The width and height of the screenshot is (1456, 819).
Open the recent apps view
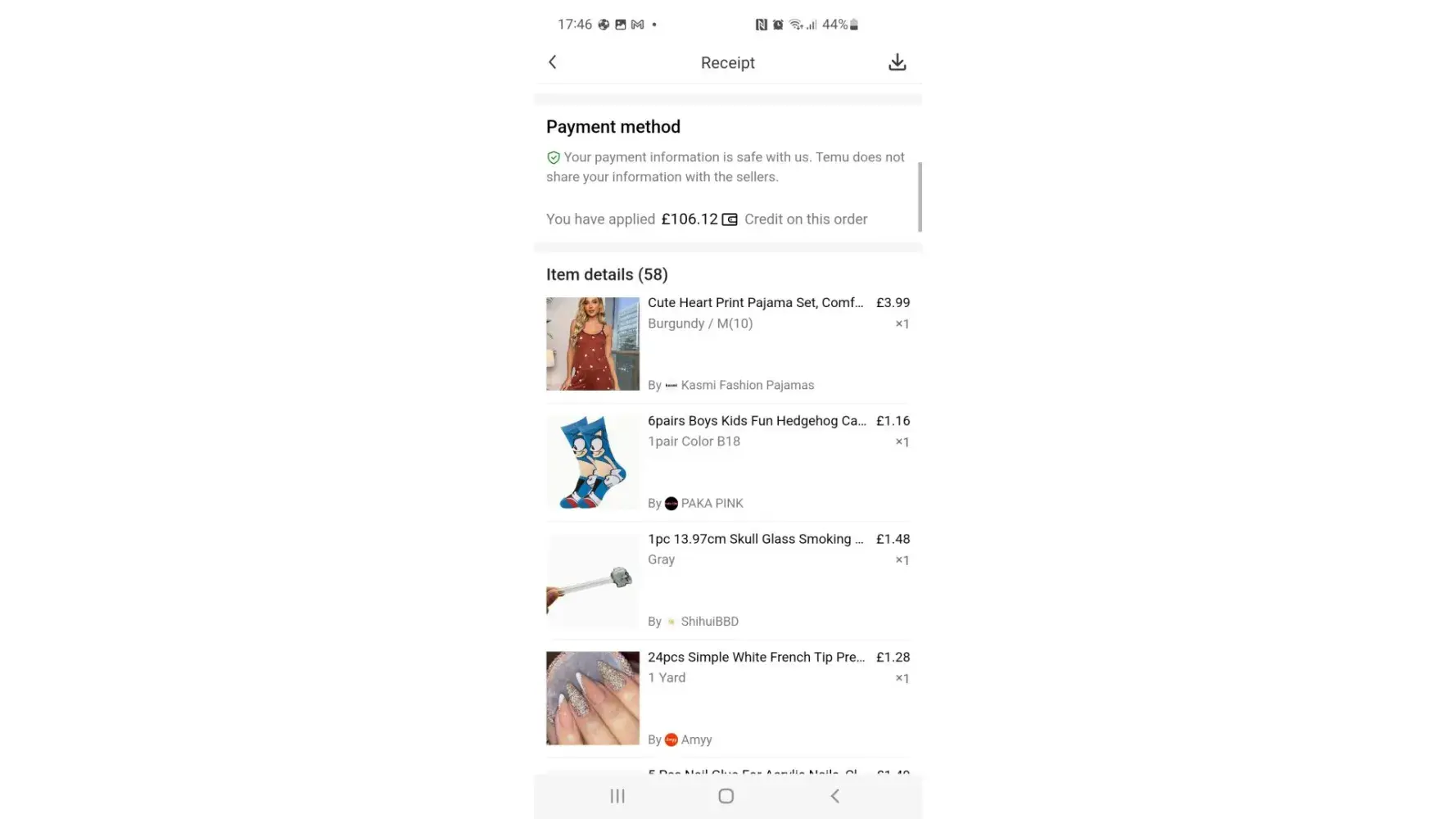tap(617, 796)
